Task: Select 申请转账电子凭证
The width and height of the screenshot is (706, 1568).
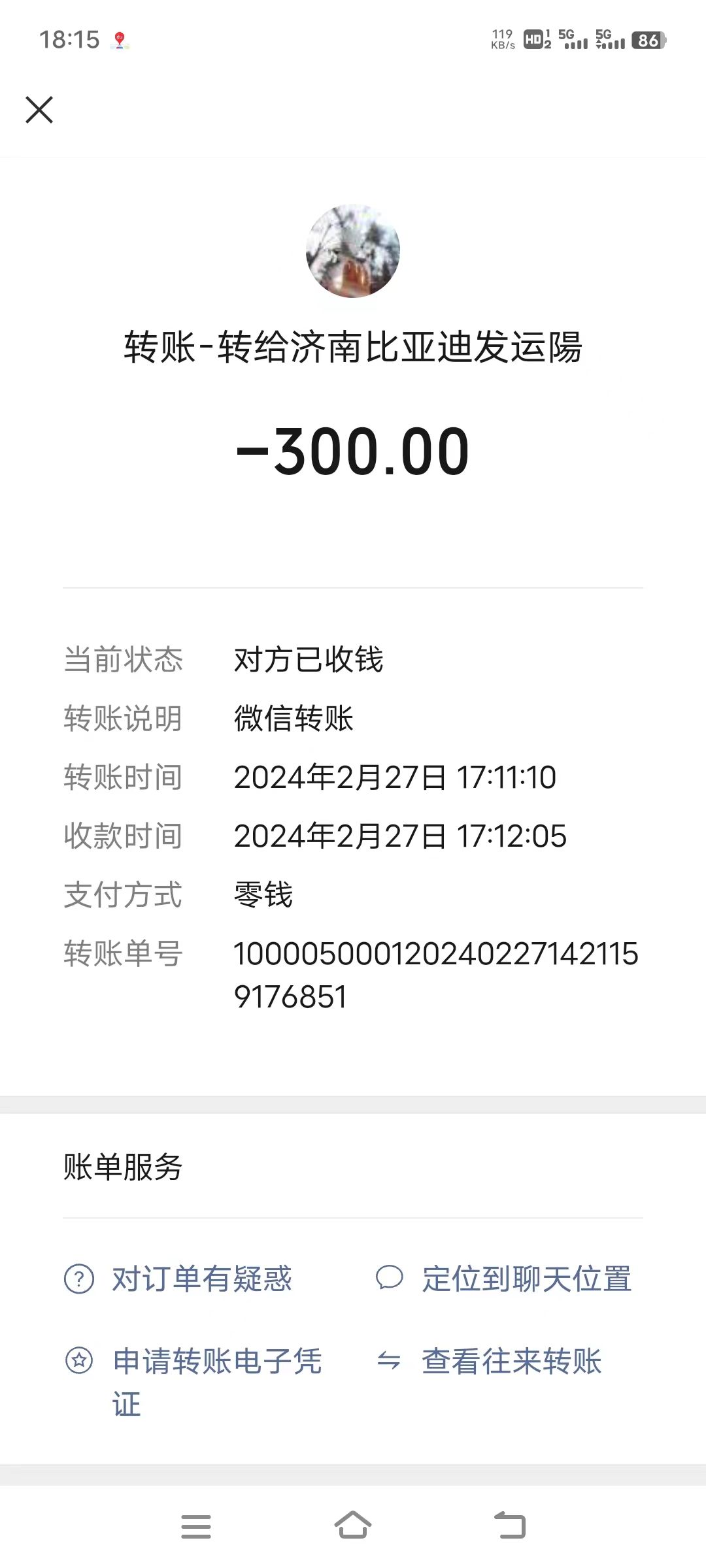Action: (217, 1362)
